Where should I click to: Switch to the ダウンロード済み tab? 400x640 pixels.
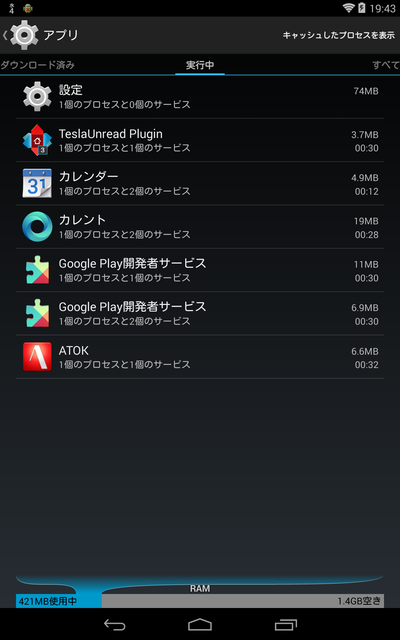point(38,65)
